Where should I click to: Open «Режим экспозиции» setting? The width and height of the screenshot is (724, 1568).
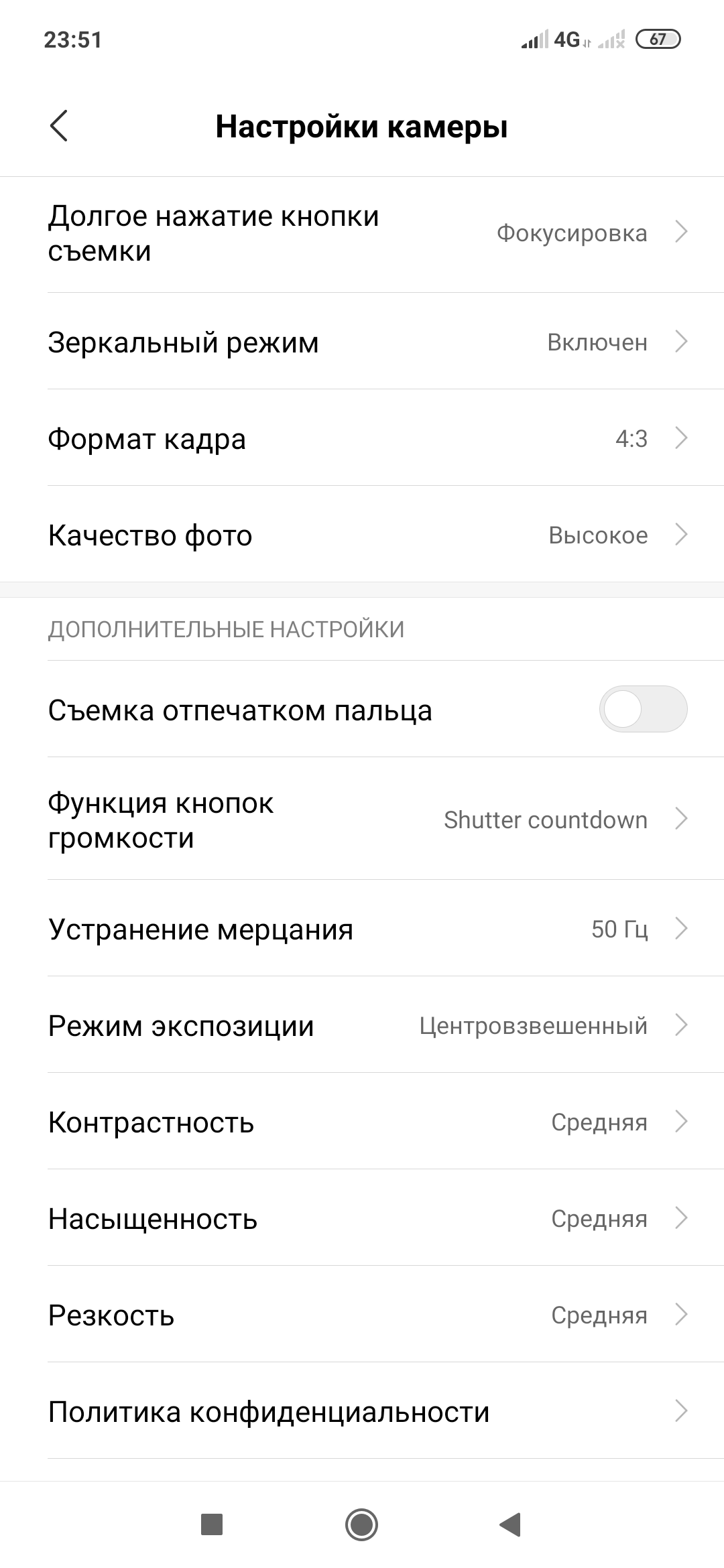tap(362, 1026)
